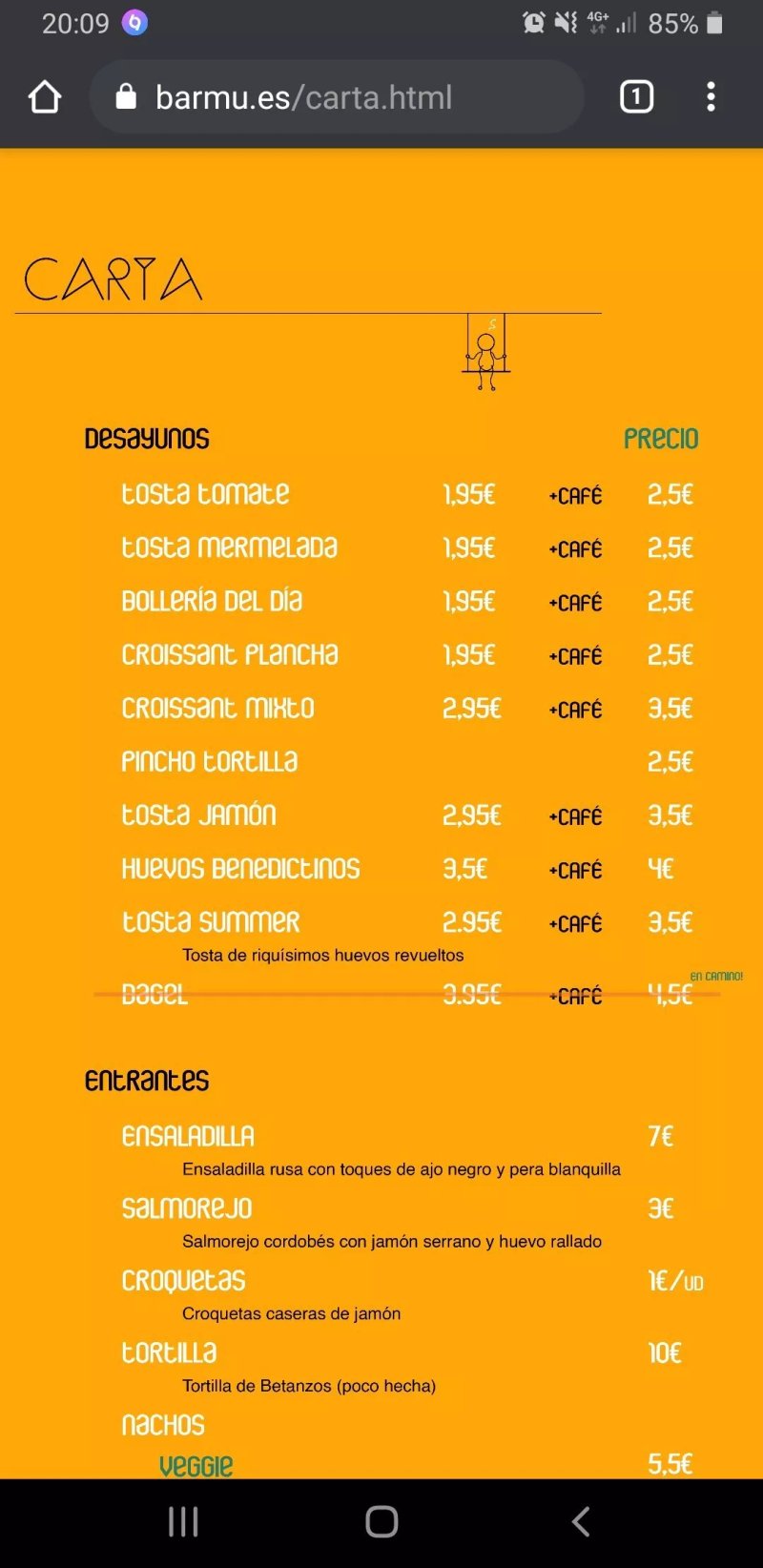Viewport: 763px width, 1568px height.
Task: Open the browser overflow menu
Action: point(711,97)
